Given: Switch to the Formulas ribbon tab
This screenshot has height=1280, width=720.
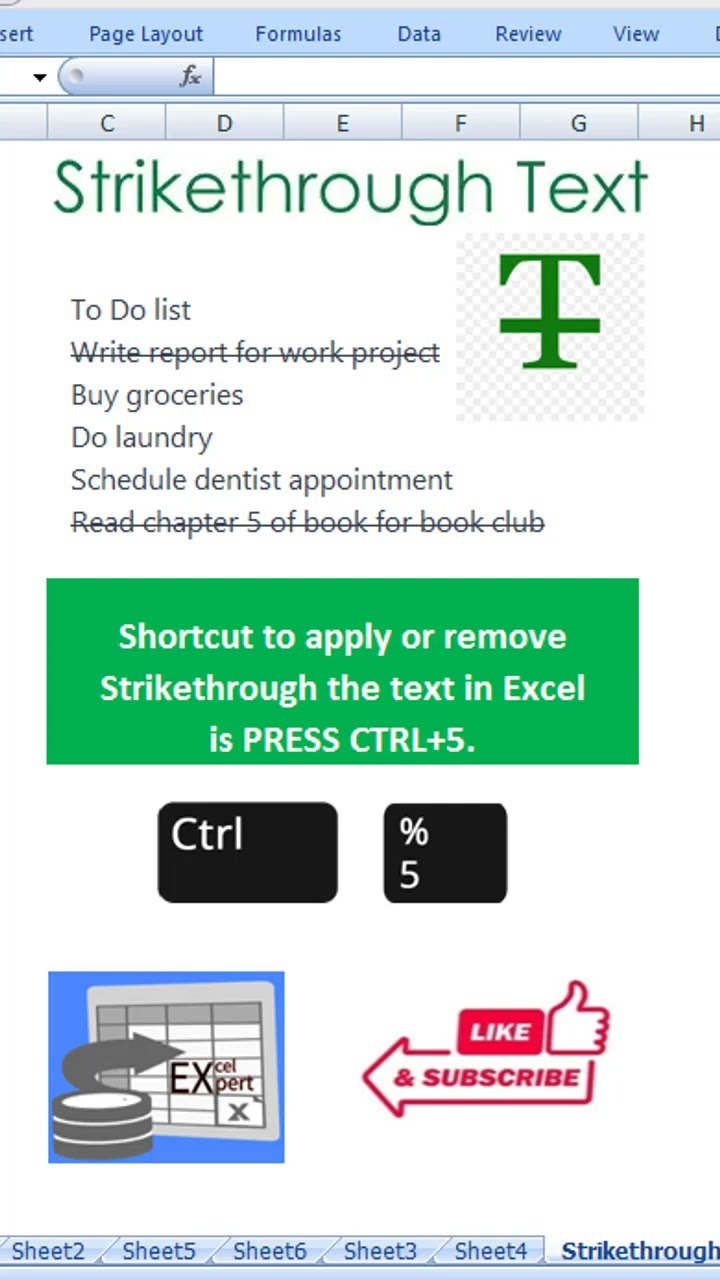Looking at the screenshot, I should click(x=298, y=34).
